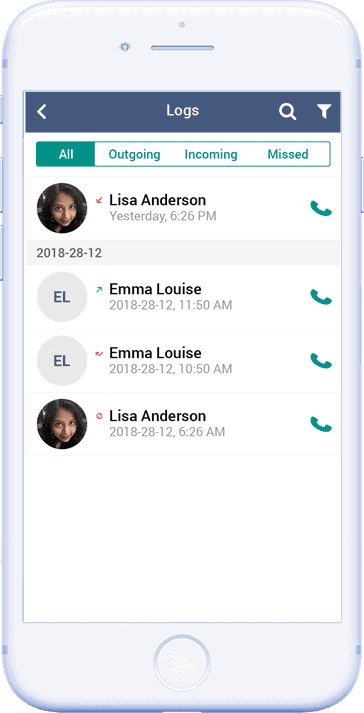
Task: Go back from the Logs screen
Action: point(42,111)
